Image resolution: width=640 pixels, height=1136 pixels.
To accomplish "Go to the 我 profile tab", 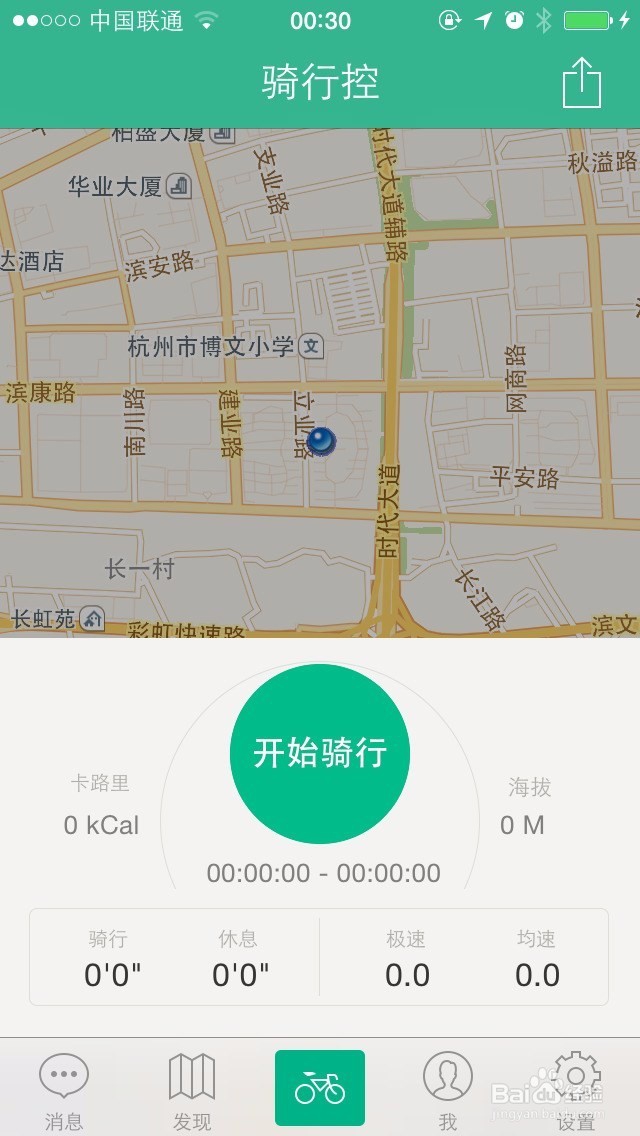I will (x=448, y=1091).
